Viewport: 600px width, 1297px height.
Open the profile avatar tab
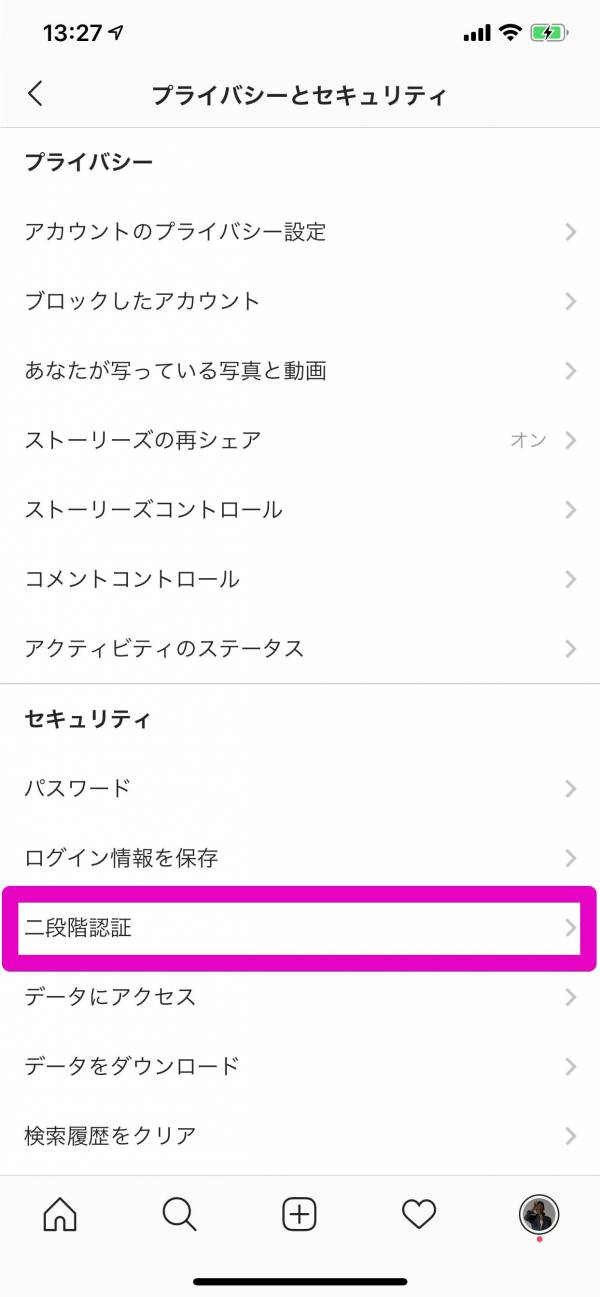[x=539, y=1214]
